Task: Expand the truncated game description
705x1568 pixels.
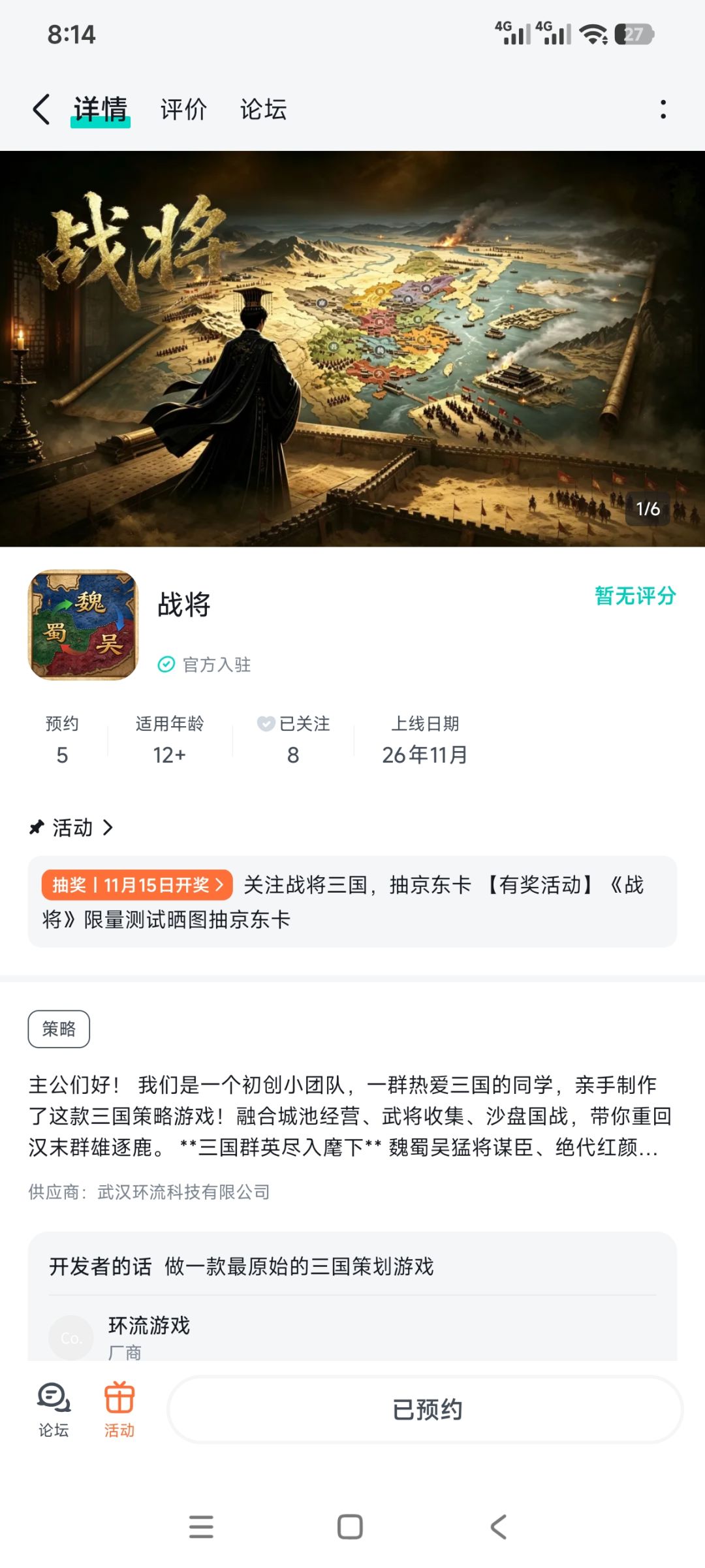Action: [349, 1115]
